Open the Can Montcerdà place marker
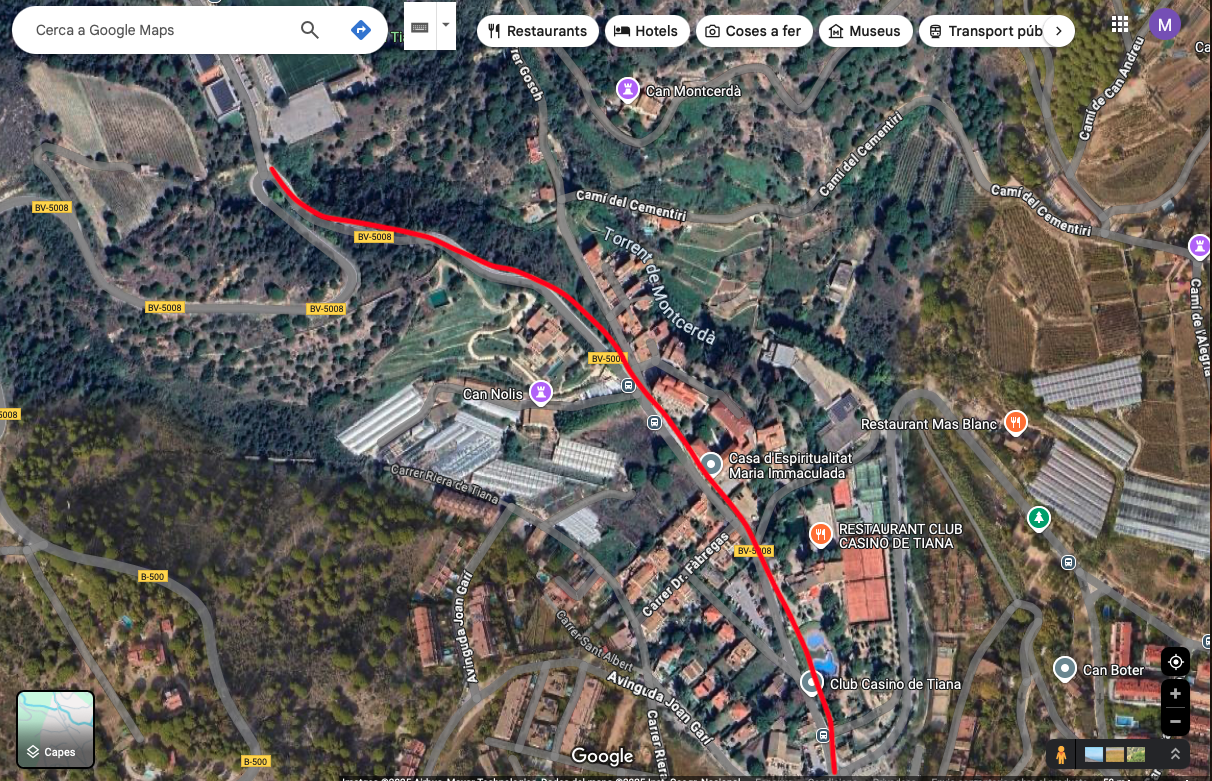This screenshot has width=1212, height=781. coord(628,89)
